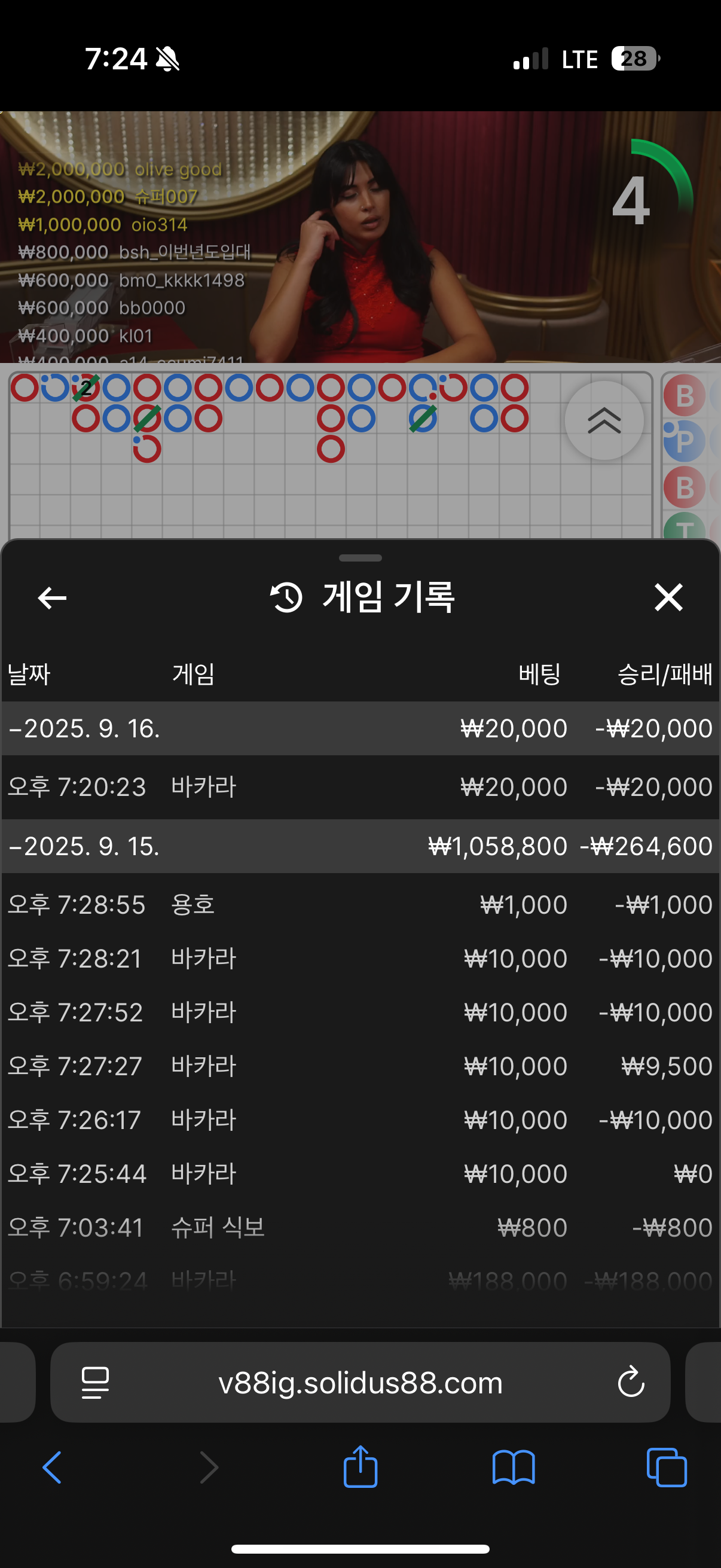Image resolution: width=721 pixels, height=1568 pixels.
Task: Go back from the 게임 기록 panel
Action: (53, 598)
